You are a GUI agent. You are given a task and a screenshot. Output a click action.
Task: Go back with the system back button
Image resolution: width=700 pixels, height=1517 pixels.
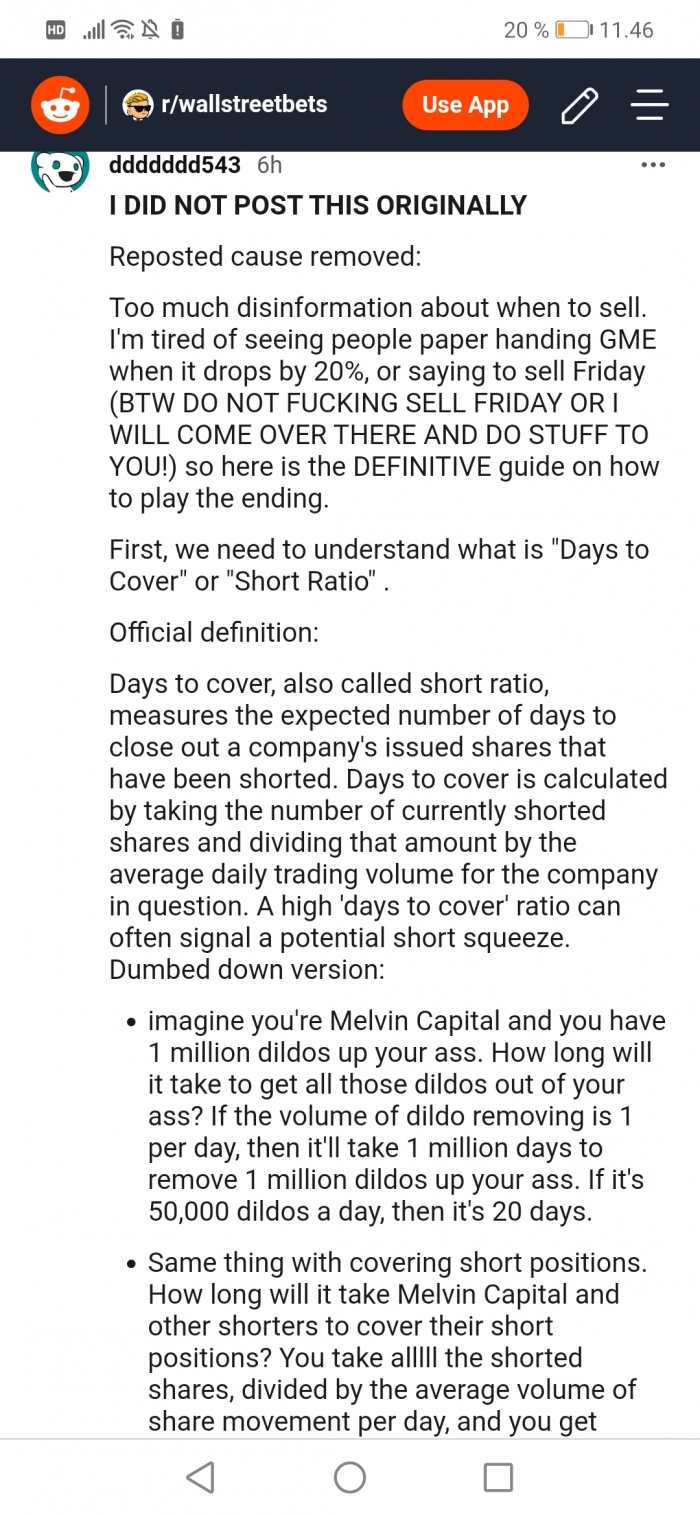201,1477
